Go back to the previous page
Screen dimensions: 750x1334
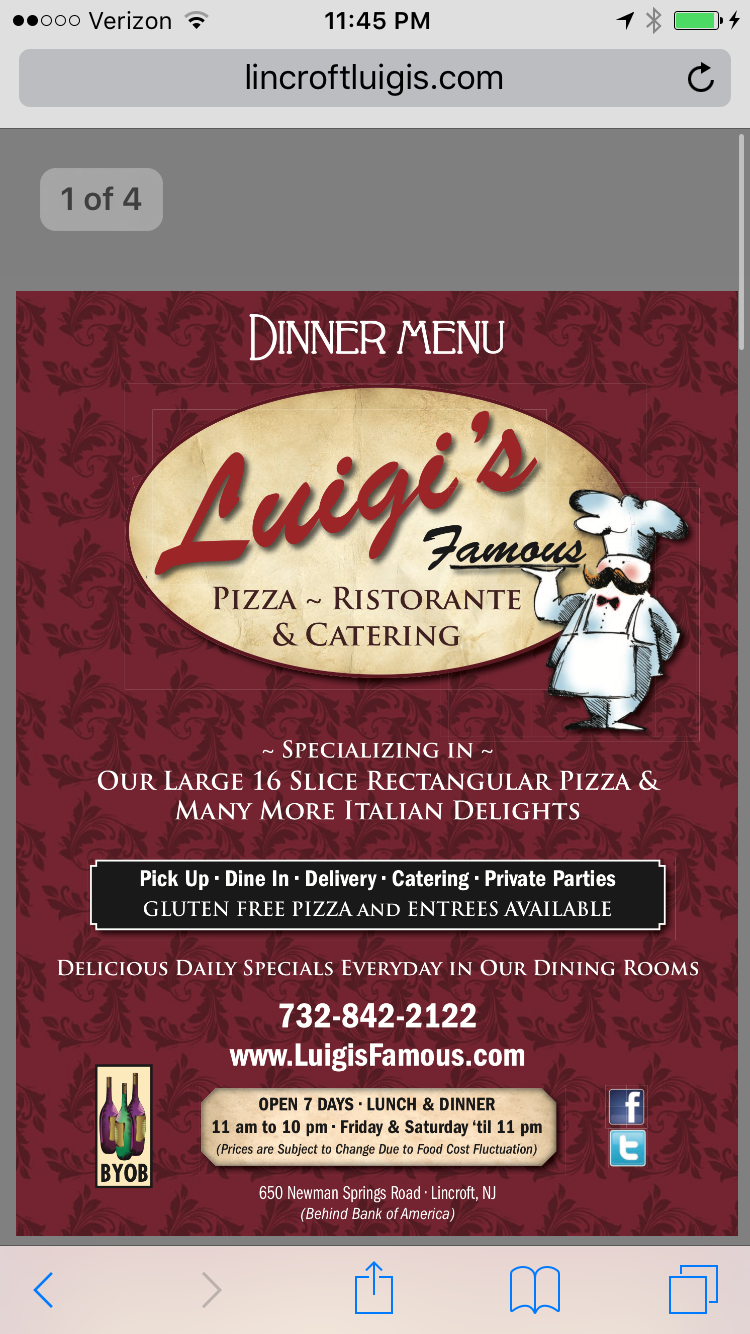pos(43,1290)
